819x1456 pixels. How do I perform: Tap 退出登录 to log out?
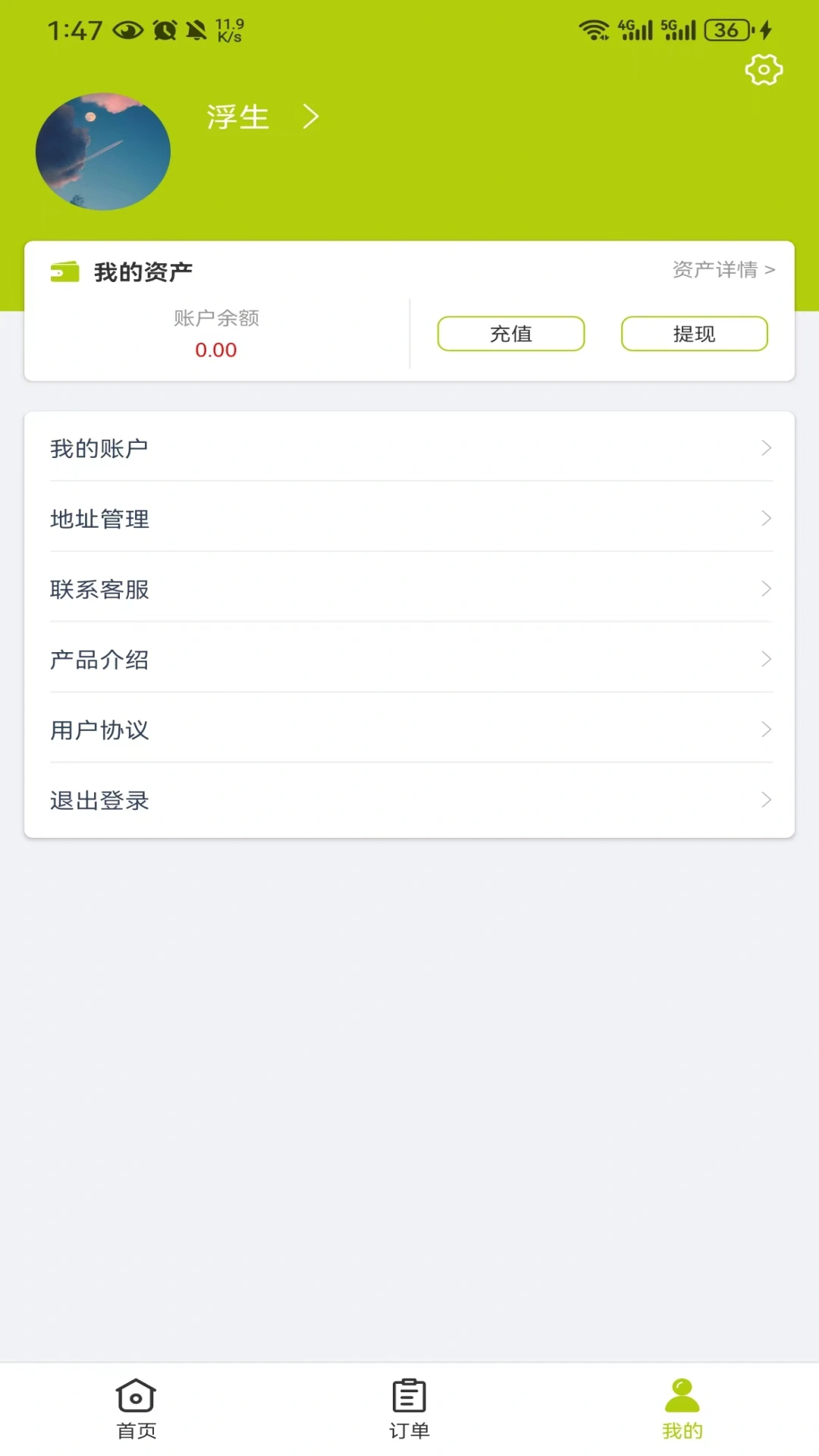pyautogui.click(x=99, y=800)
